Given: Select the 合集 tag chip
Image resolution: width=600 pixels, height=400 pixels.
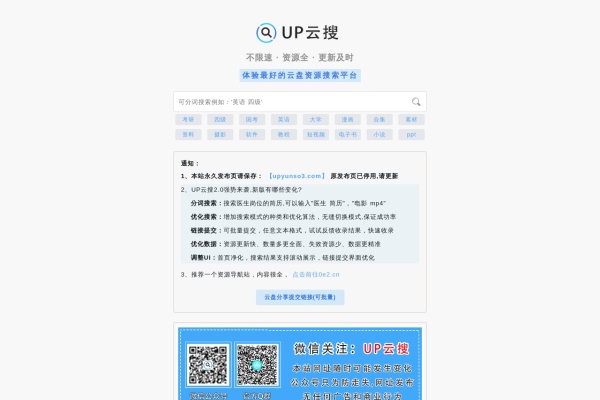Looking at the screenshot, I should pyautogui.click(x=378, y=119).
